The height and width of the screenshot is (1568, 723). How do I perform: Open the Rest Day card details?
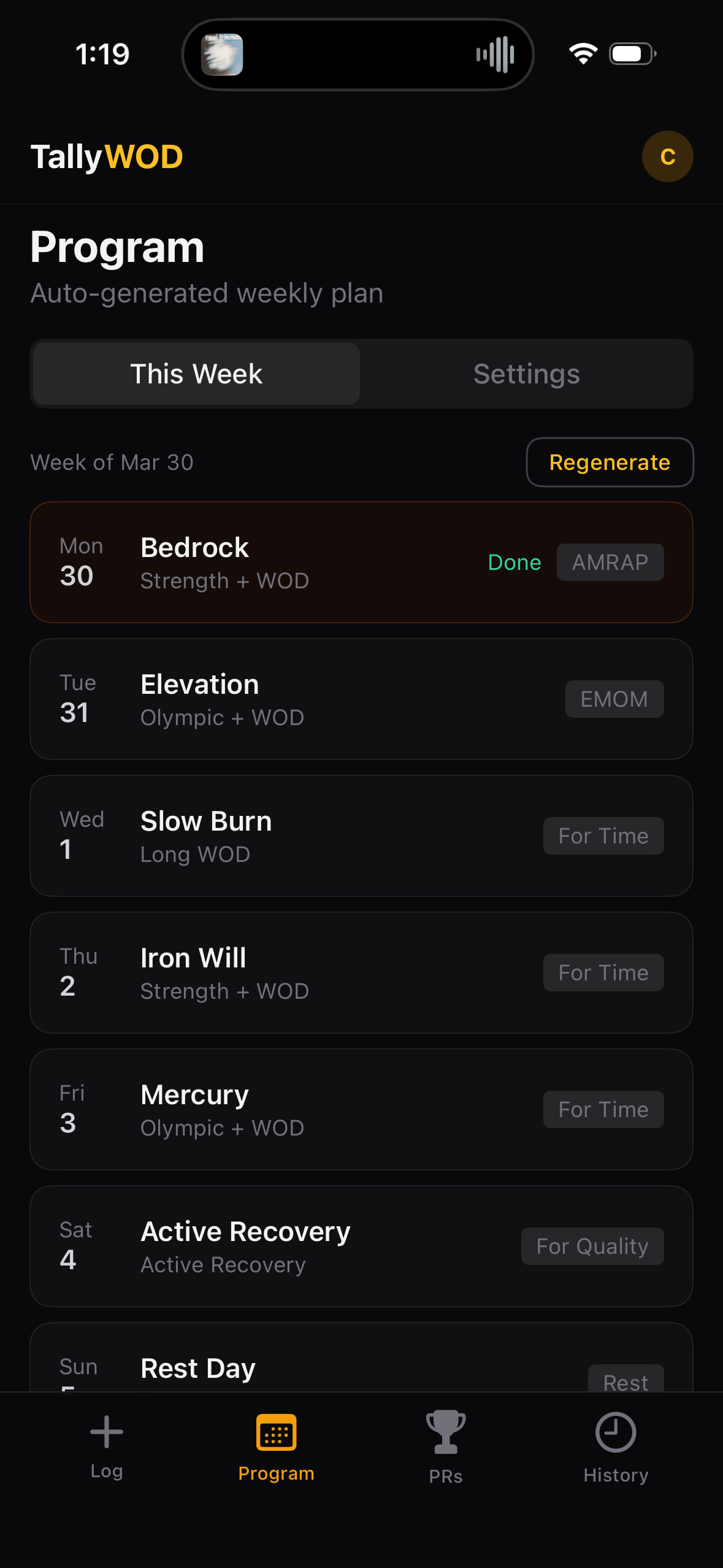click(276, 1367)
